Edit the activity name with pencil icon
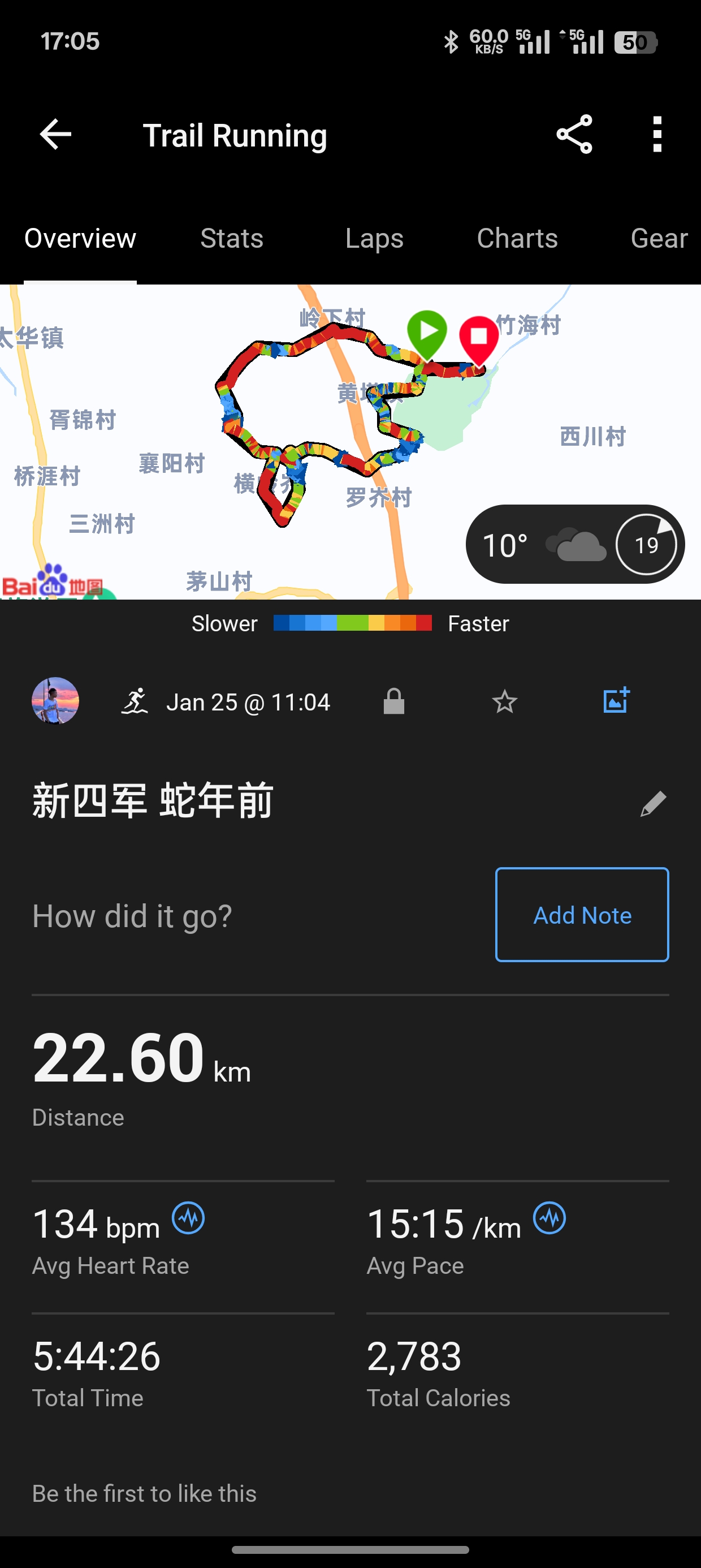The height and width of the screenshot is (1568, 701). pos(653,803)
